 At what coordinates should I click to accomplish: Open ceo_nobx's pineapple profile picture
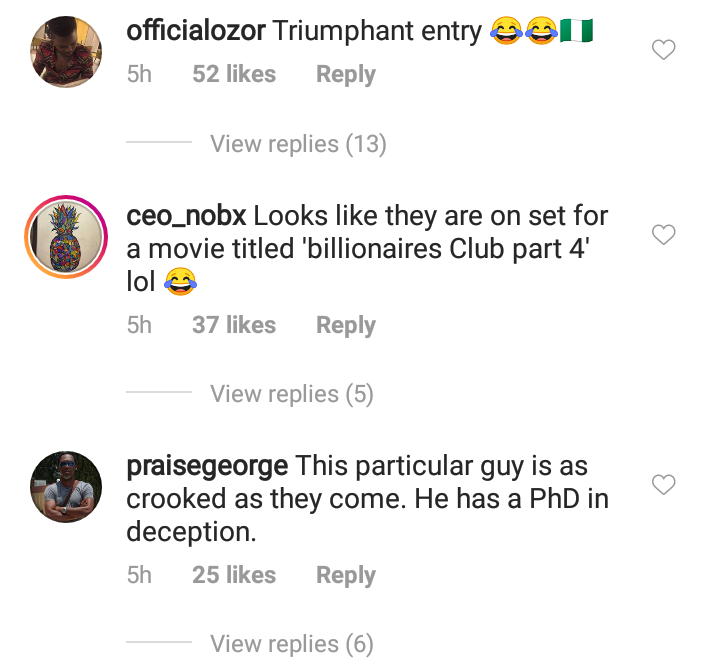click(x=62, y=237)
